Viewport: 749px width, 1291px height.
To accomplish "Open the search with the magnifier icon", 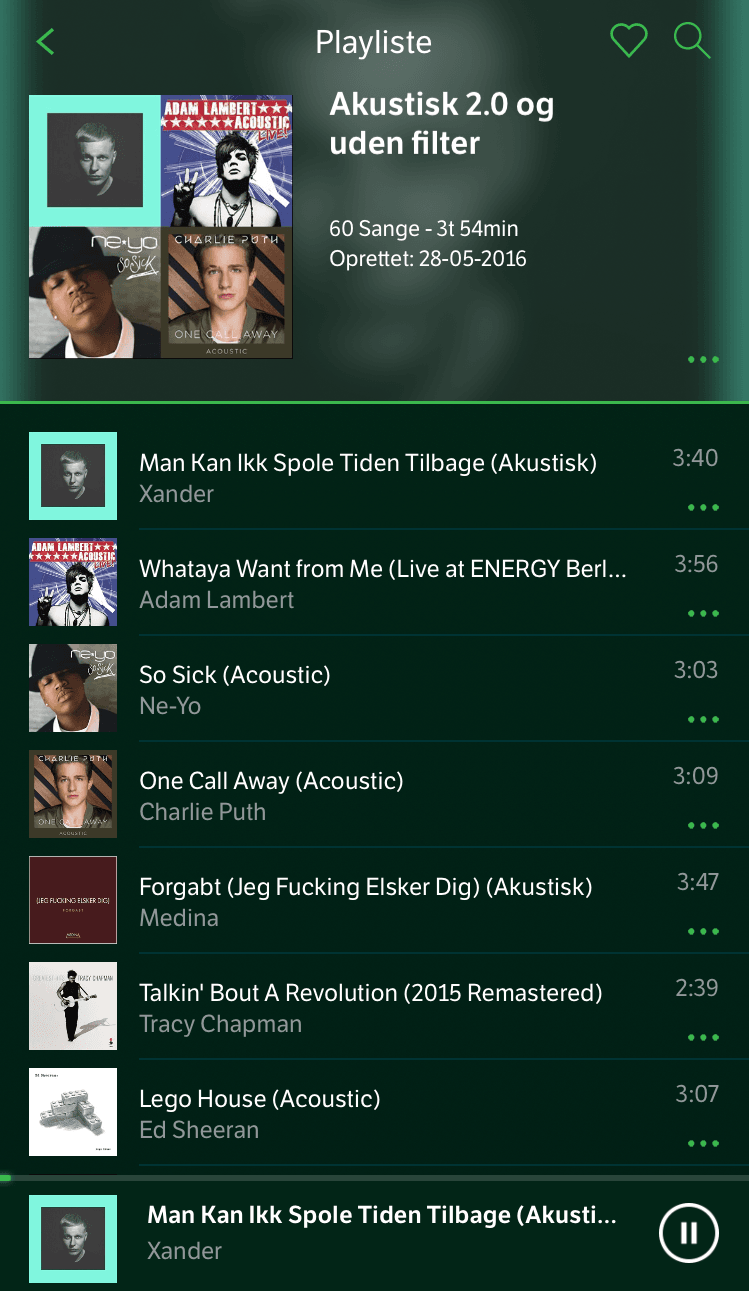I will click(691, 41).
